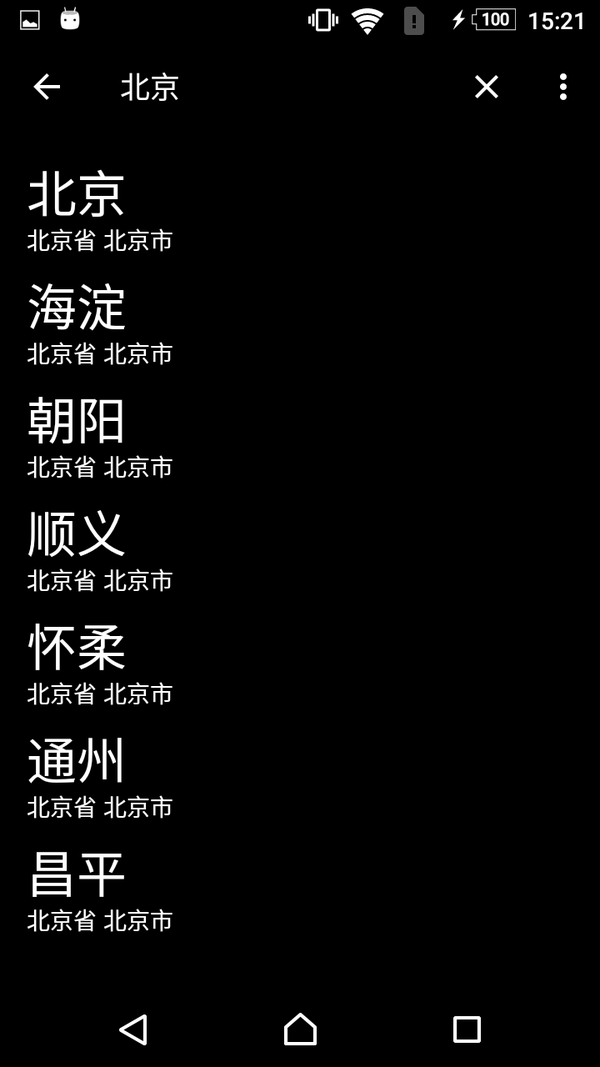Screen dimensions: 600x1067
Task: Open the overflow menu
Action: pyautogui.click(x=563, y=87)
